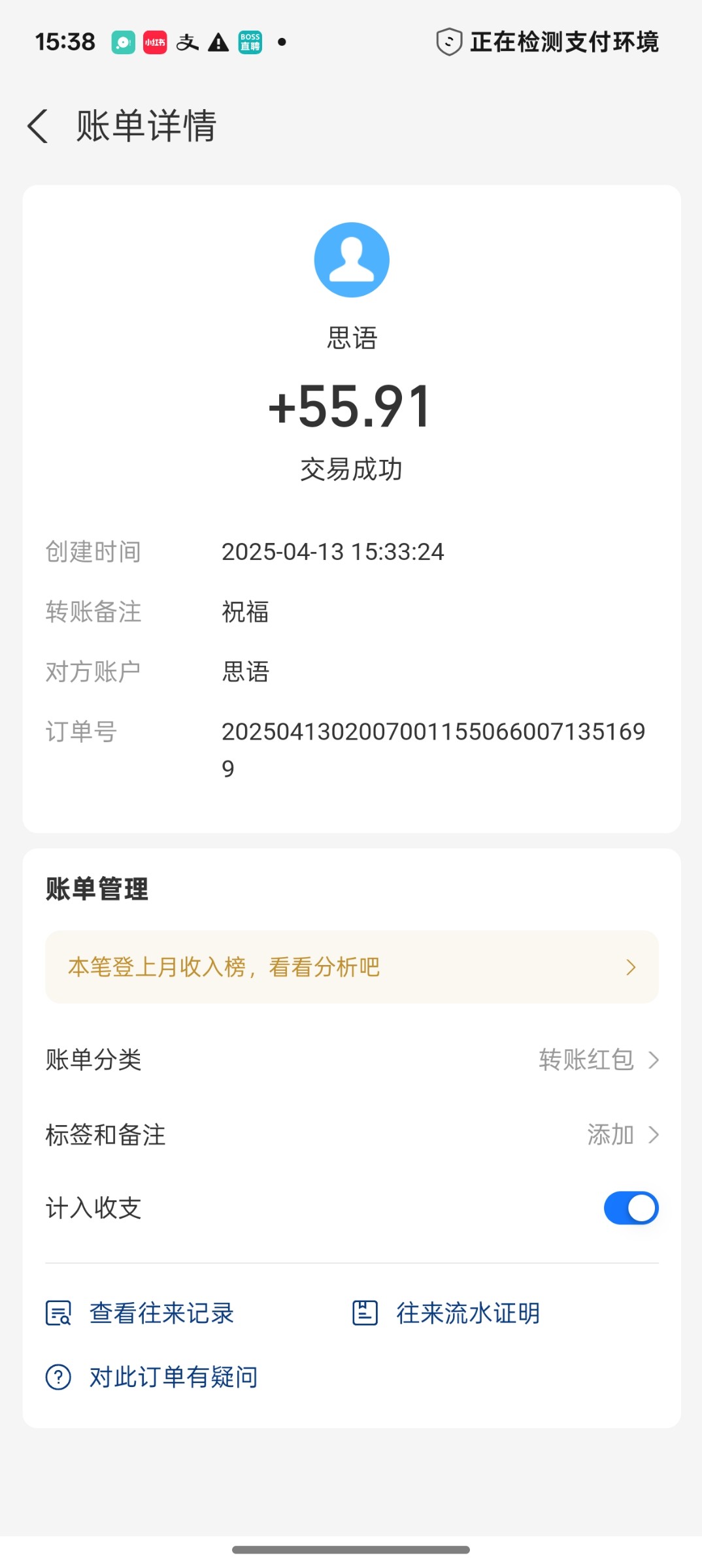Tap 对此订单有疑问 for order help
Image resolution: width=702 pixels, height=1568 pixels.
[152, 1377]
